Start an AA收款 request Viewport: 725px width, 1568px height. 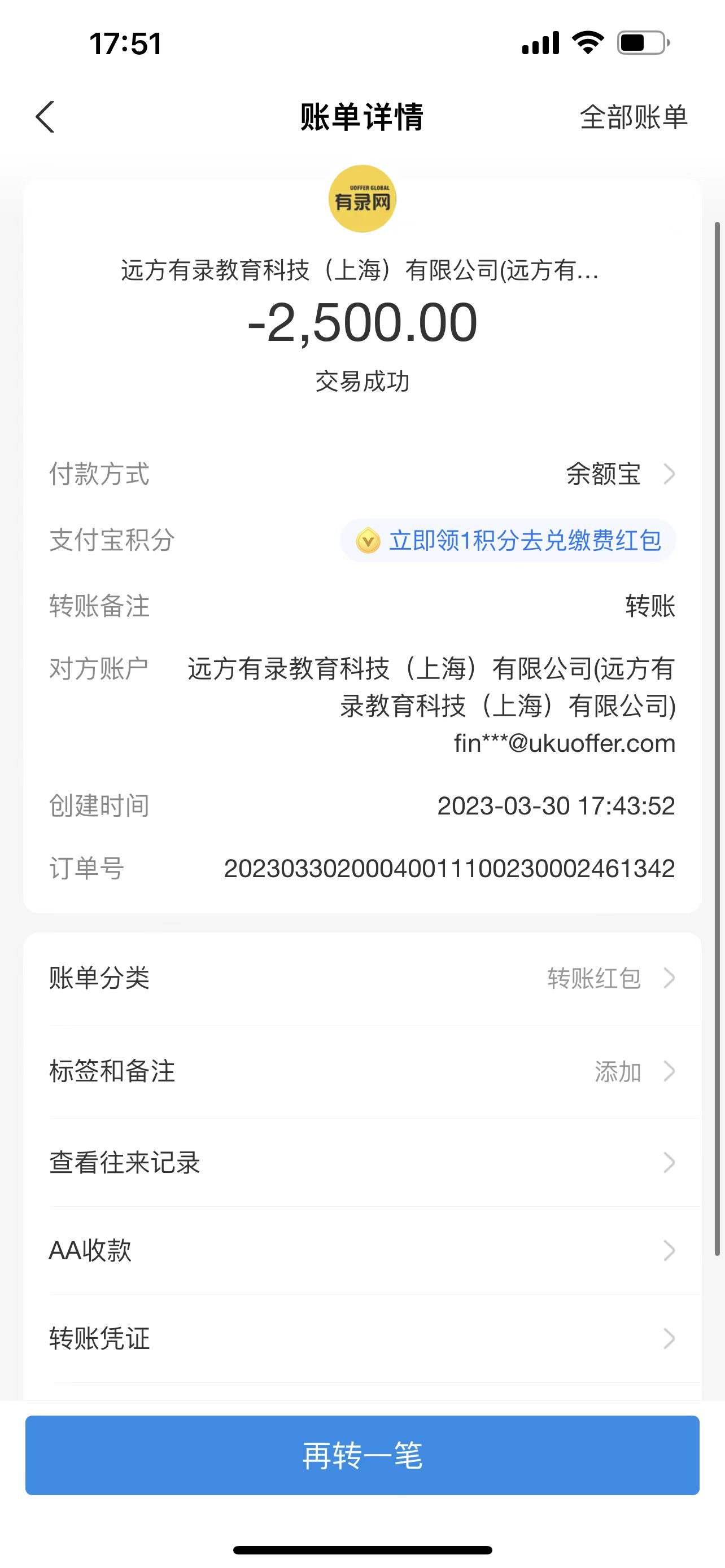tap(362, 1251)
